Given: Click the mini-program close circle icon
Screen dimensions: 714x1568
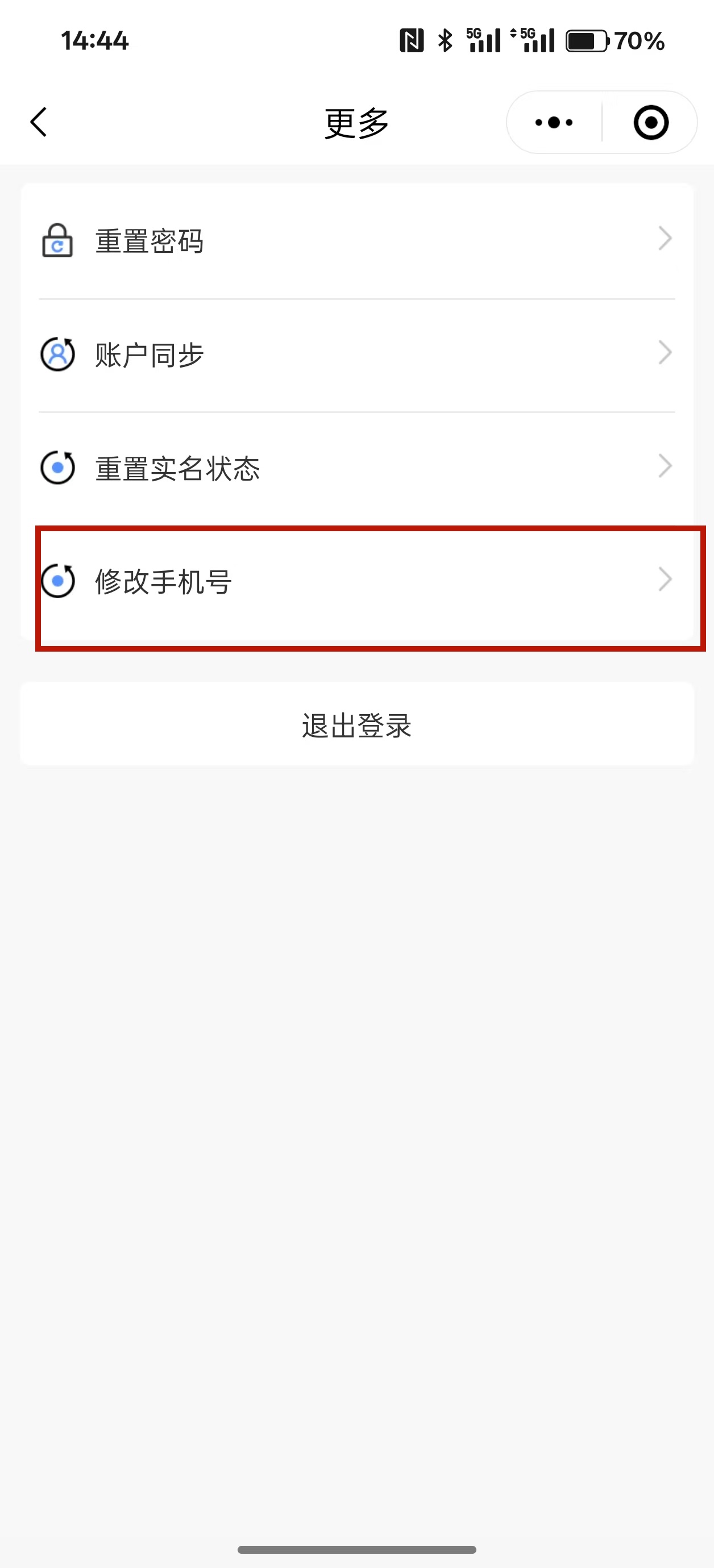Looking at the screenshot, I should coord(650,122).
